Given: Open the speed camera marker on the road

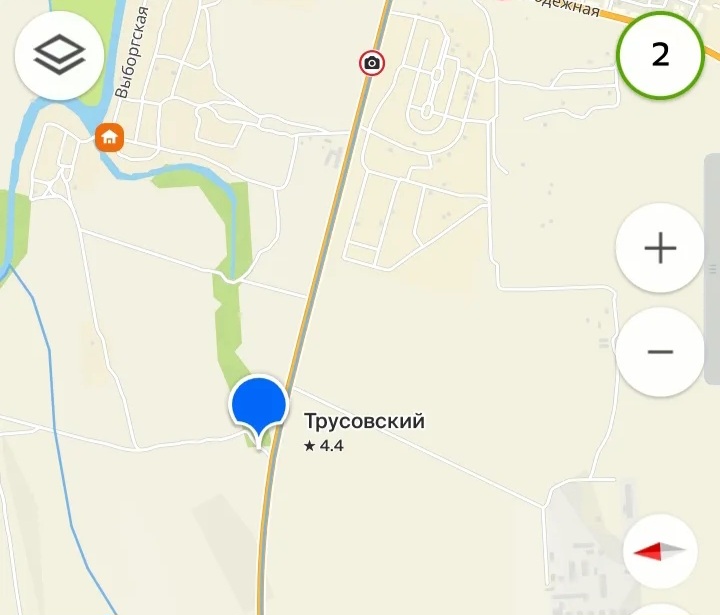Looking at the screenshot, I should [372, 64].
